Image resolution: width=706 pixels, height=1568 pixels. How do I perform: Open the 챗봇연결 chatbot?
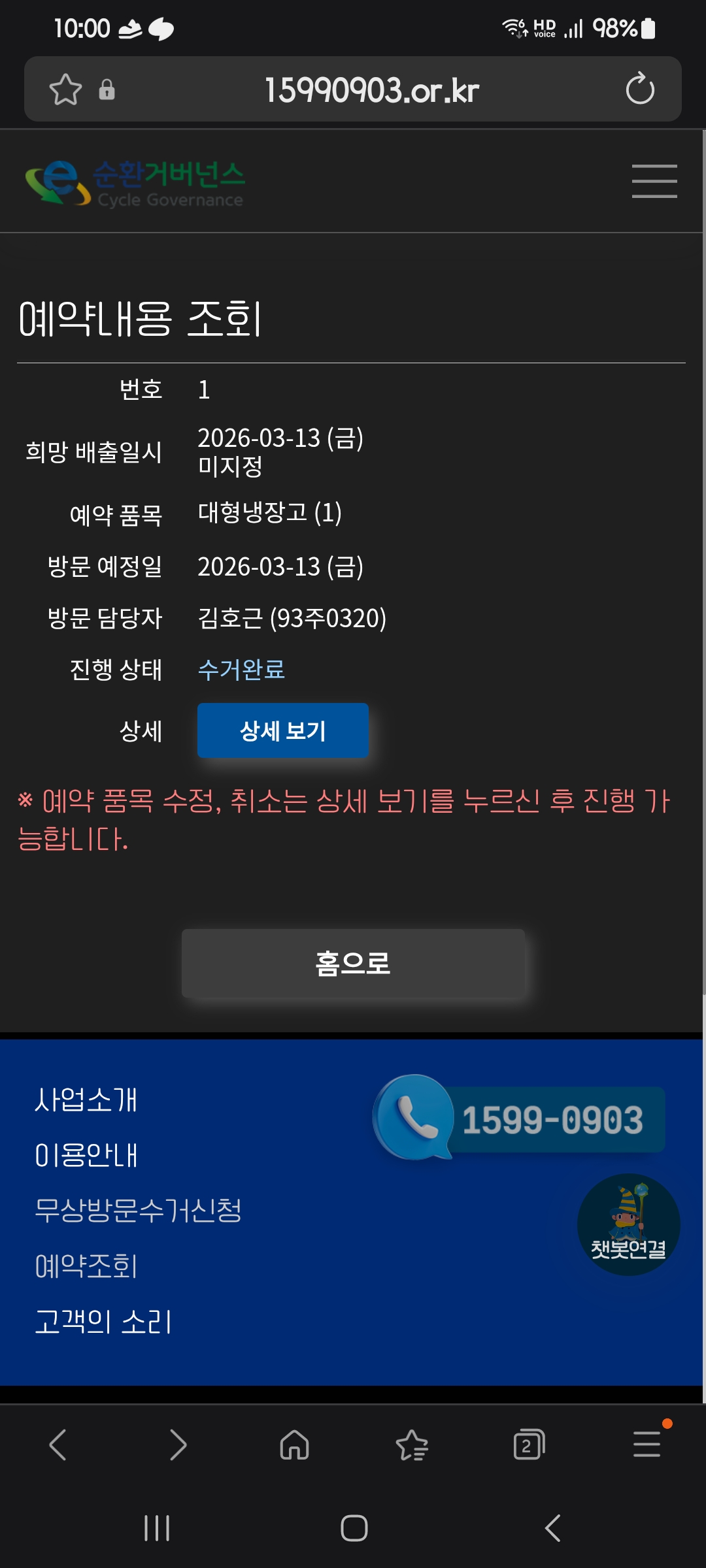pyautogui.click(x=628, y=1225)
